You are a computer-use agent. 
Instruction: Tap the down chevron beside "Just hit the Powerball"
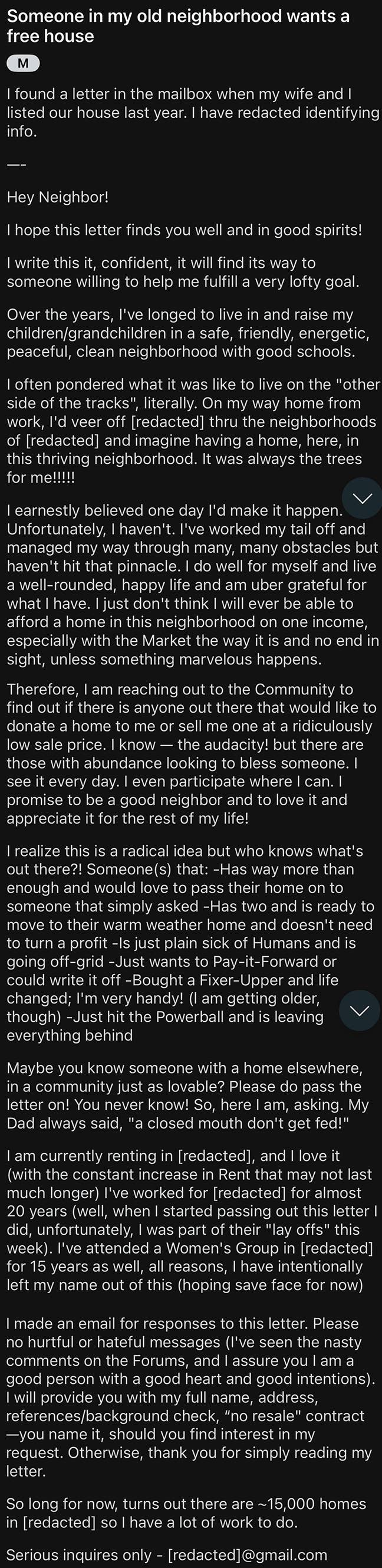coord(360,1011)
